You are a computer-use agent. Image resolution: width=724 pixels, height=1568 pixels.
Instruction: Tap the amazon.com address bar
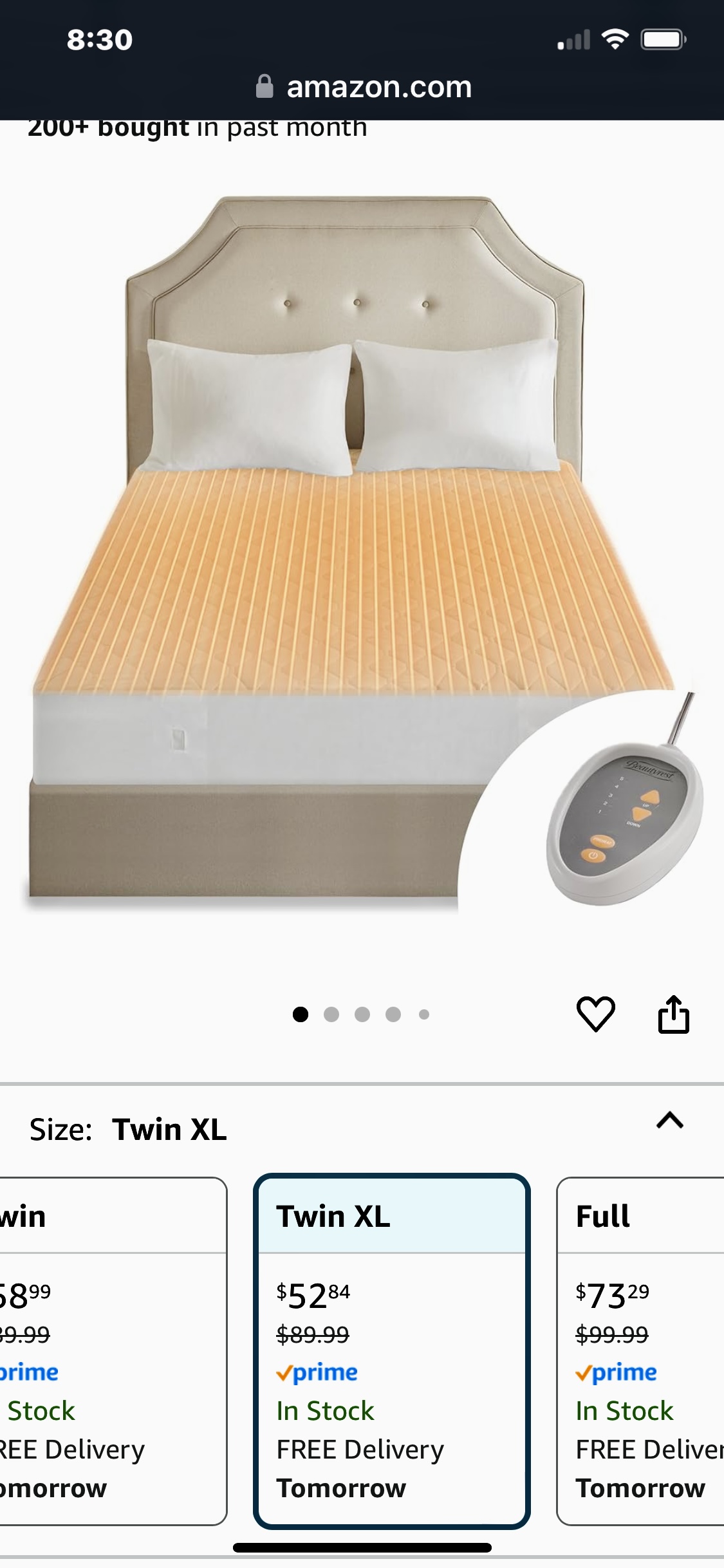point(363,87)
